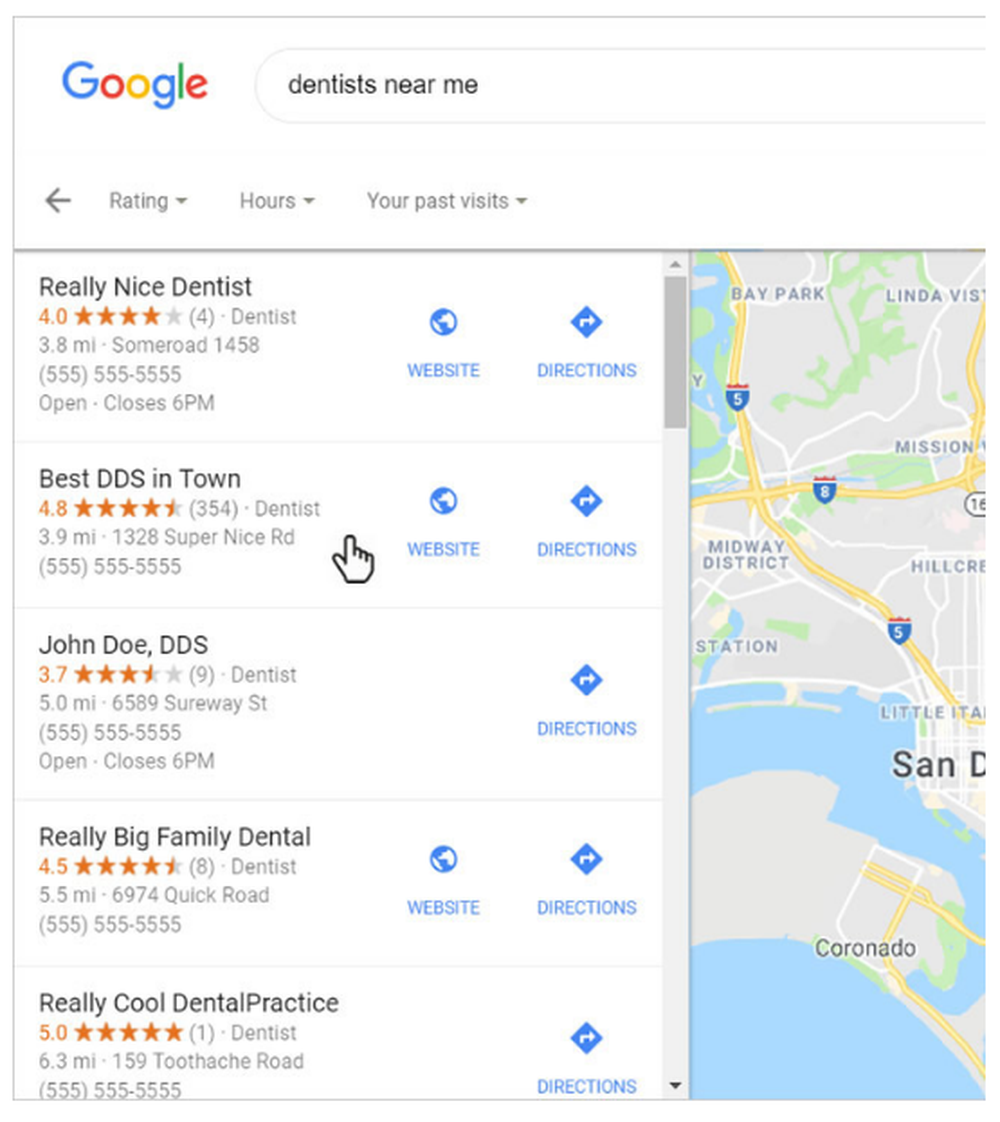
Task: Click the scrollbar down arrow in the results list
Action: point(676,1084)
